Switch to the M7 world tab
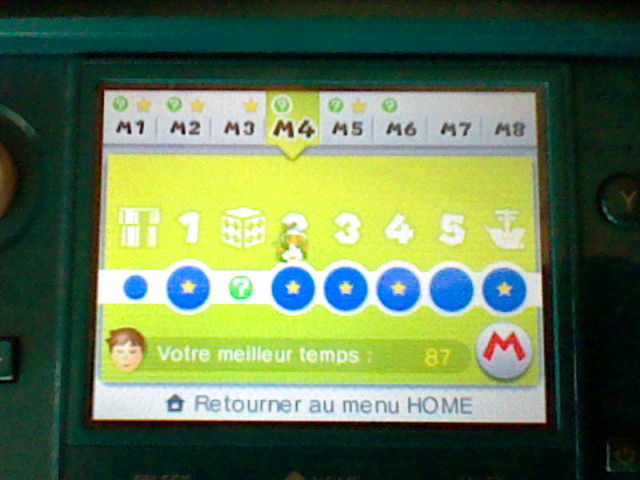The width and height of the screenshot is (640, 480). pyautogui.click(x=455, y=128)
